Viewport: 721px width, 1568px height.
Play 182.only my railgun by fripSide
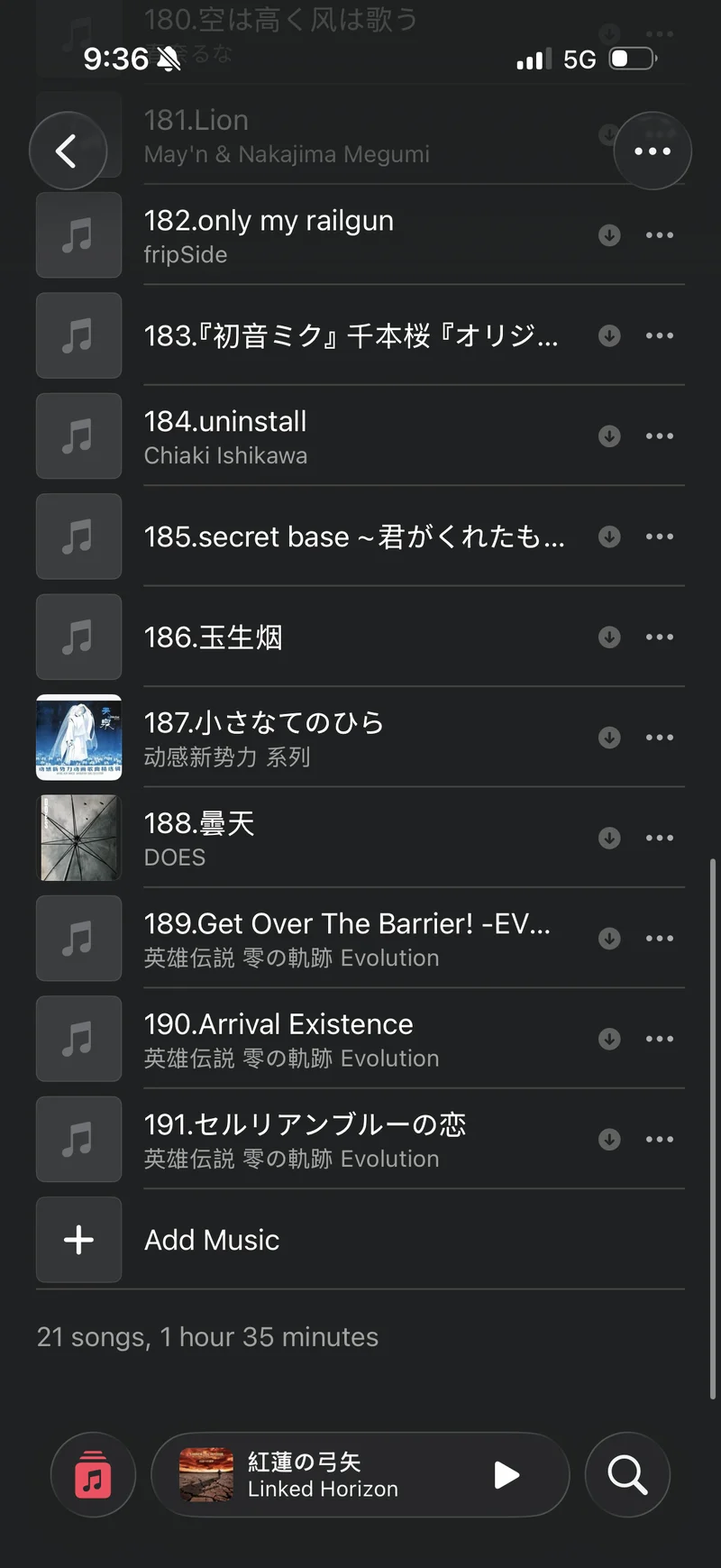pyautogui.click(x=360, y=235)
